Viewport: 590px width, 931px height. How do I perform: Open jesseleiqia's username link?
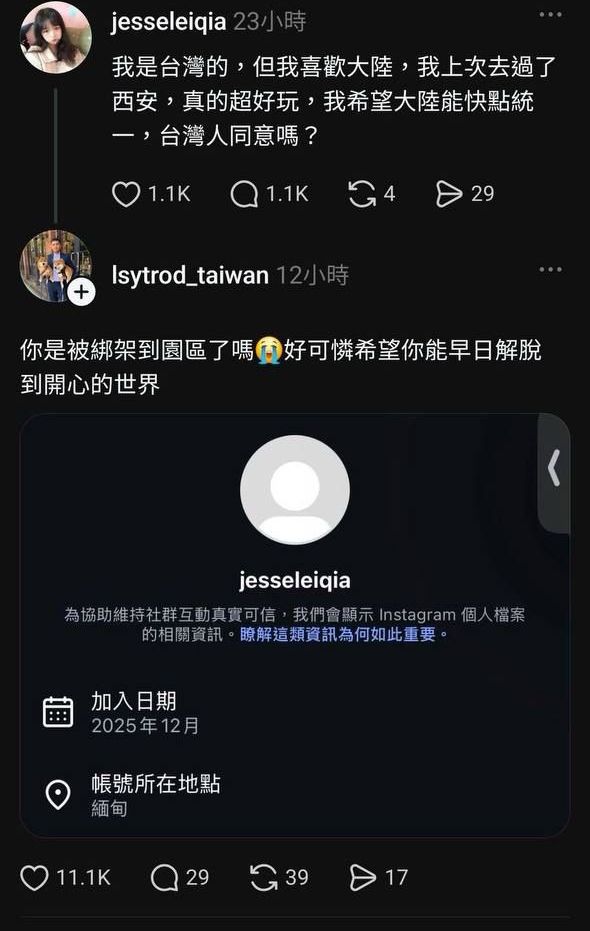[169, 22]
